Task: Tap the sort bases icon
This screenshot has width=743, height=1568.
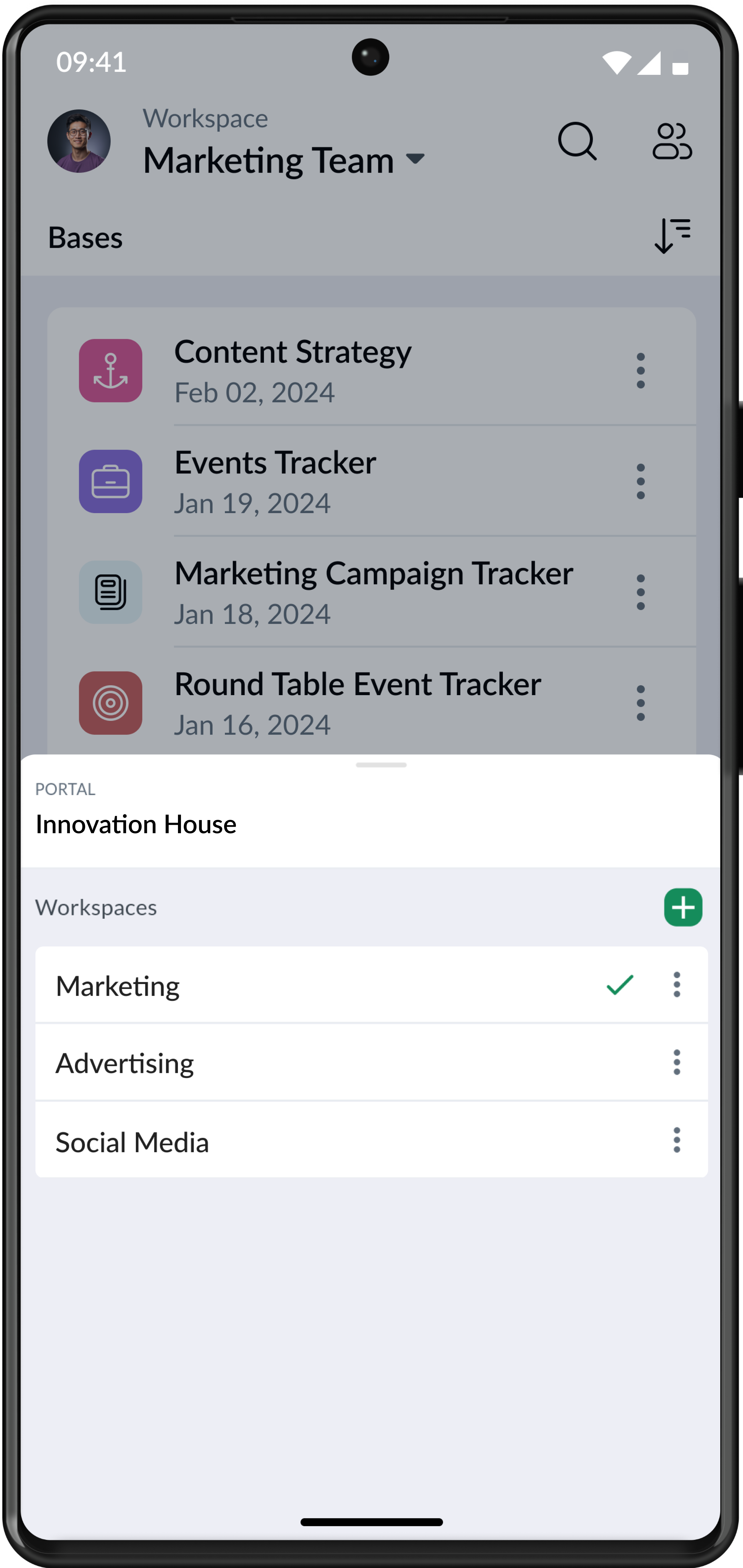Action: pyautogui.click(x=672, y=236)
